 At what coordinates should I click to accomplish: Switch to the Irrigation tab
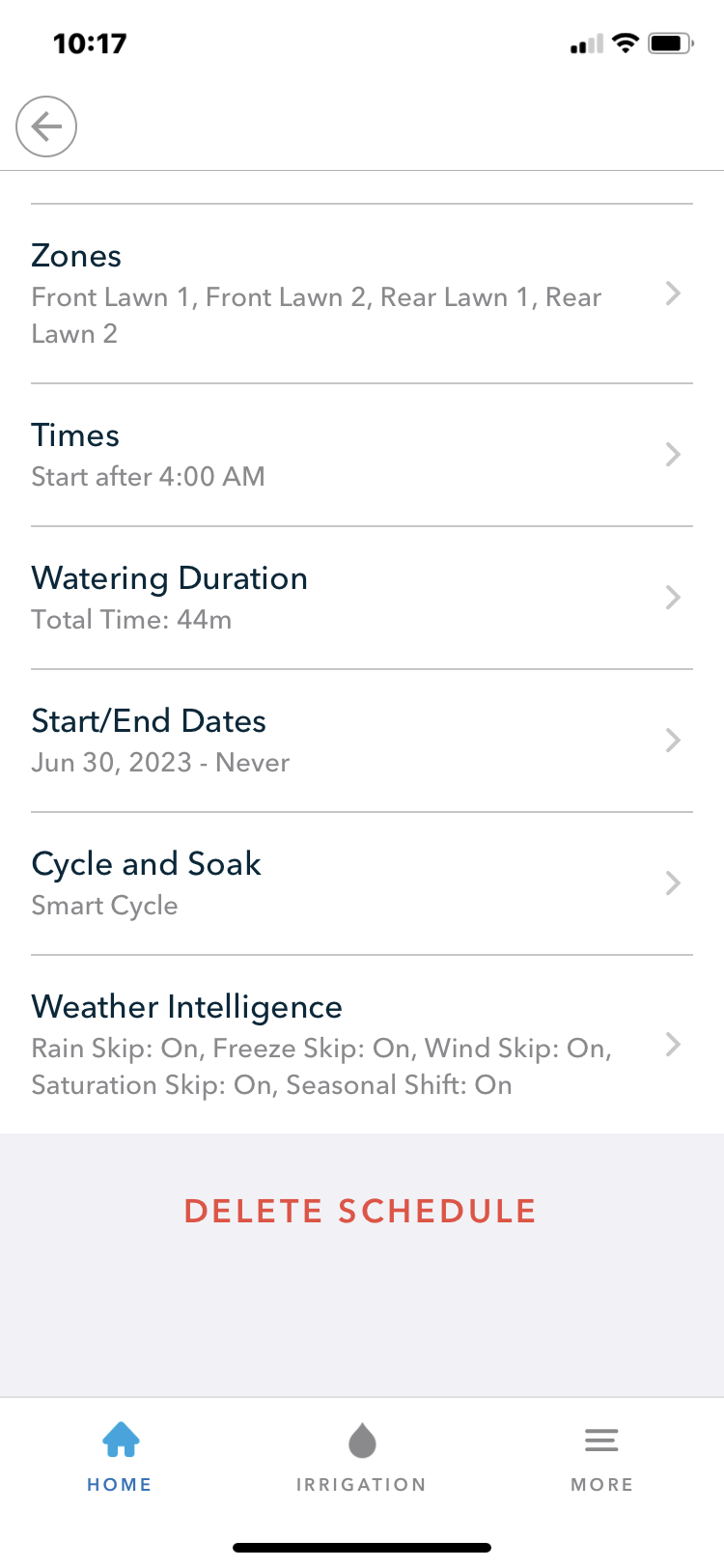tap(362, 1458)
